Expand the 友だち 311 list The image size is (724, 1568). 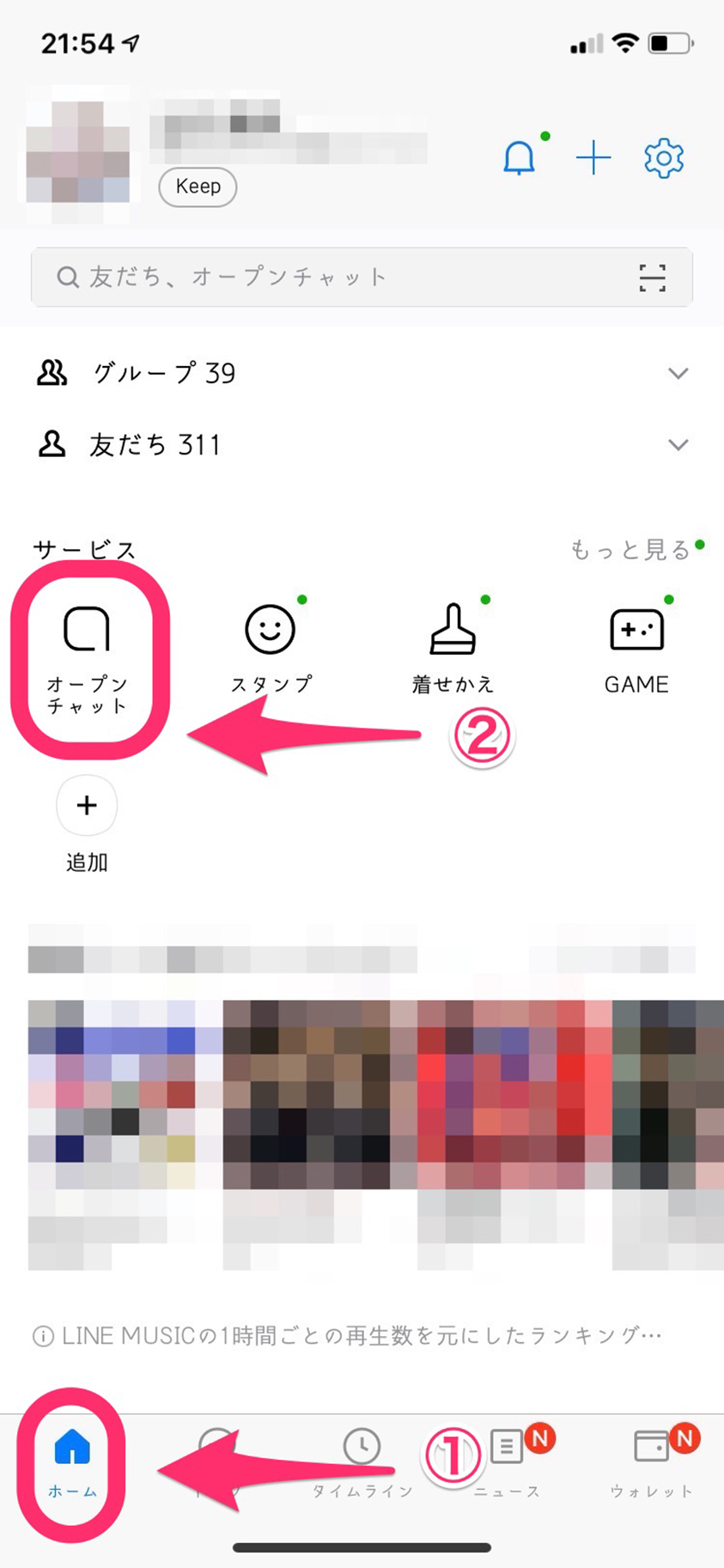[678, 444]
